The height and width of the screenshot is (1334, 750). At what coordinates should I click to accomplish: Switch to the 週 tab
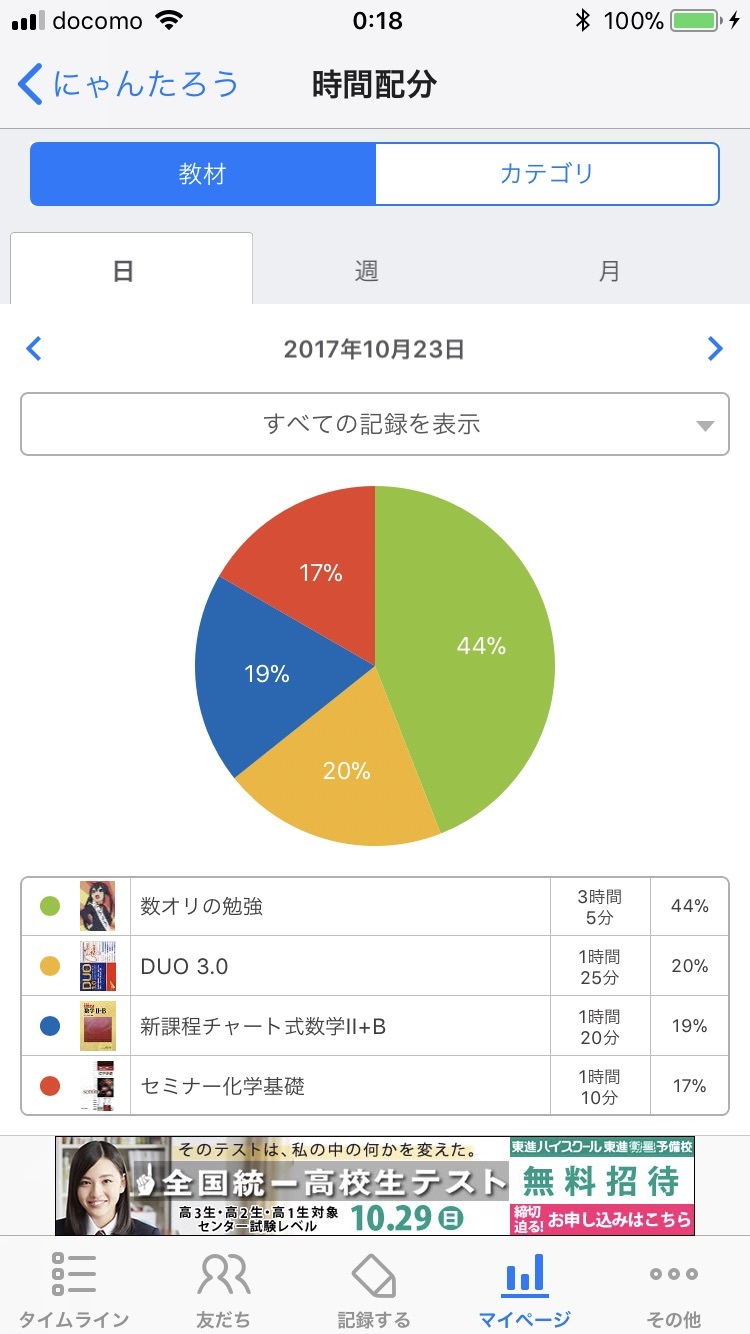tap(366, 270)
